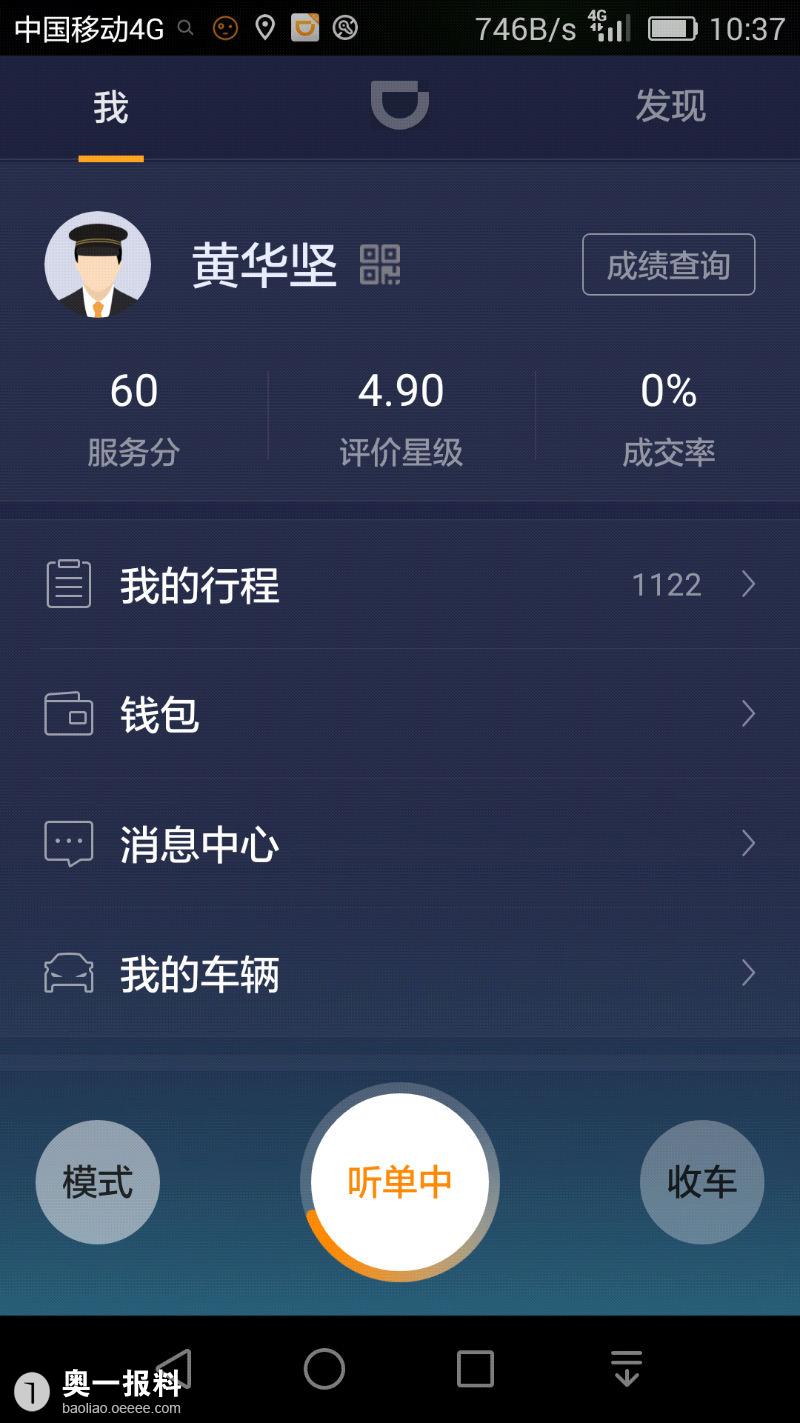The height and width of the screenshot is (1423, 800).
Task: Open 我的行程 via its clipboard icon
Action: (x=67, y=584)
